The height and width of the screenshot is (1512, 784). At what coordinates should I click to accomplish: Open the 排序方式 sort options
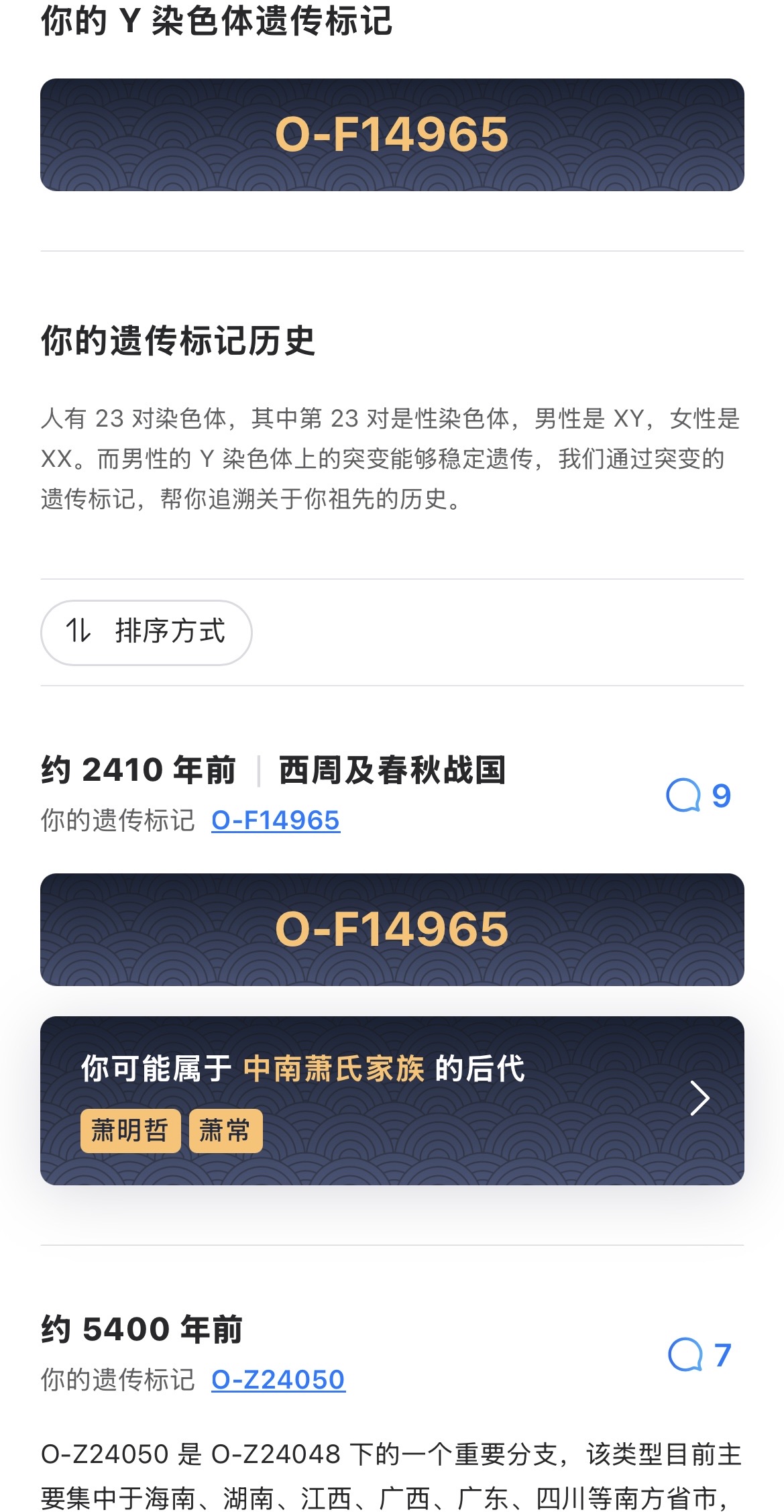coord(146,632)
